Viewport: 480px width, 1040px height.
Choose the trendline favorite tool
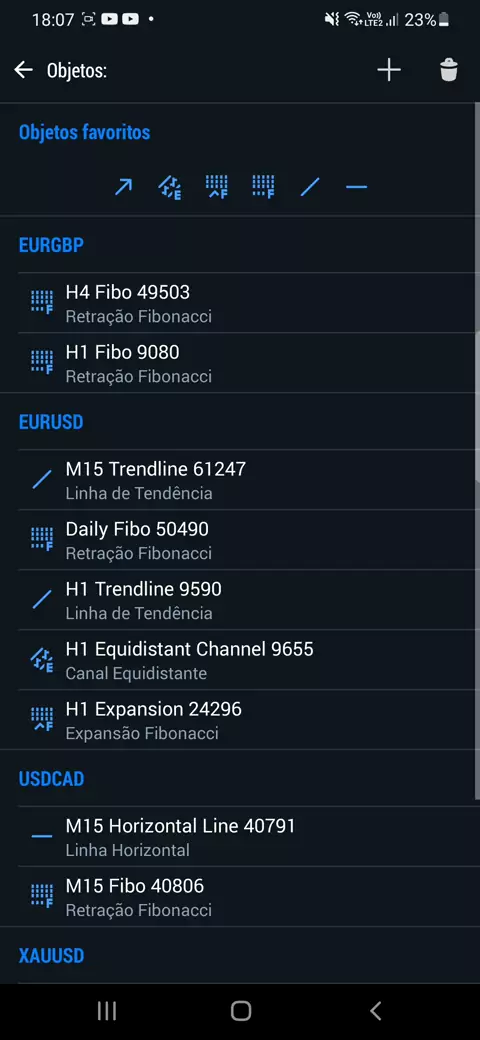point(310,187)
